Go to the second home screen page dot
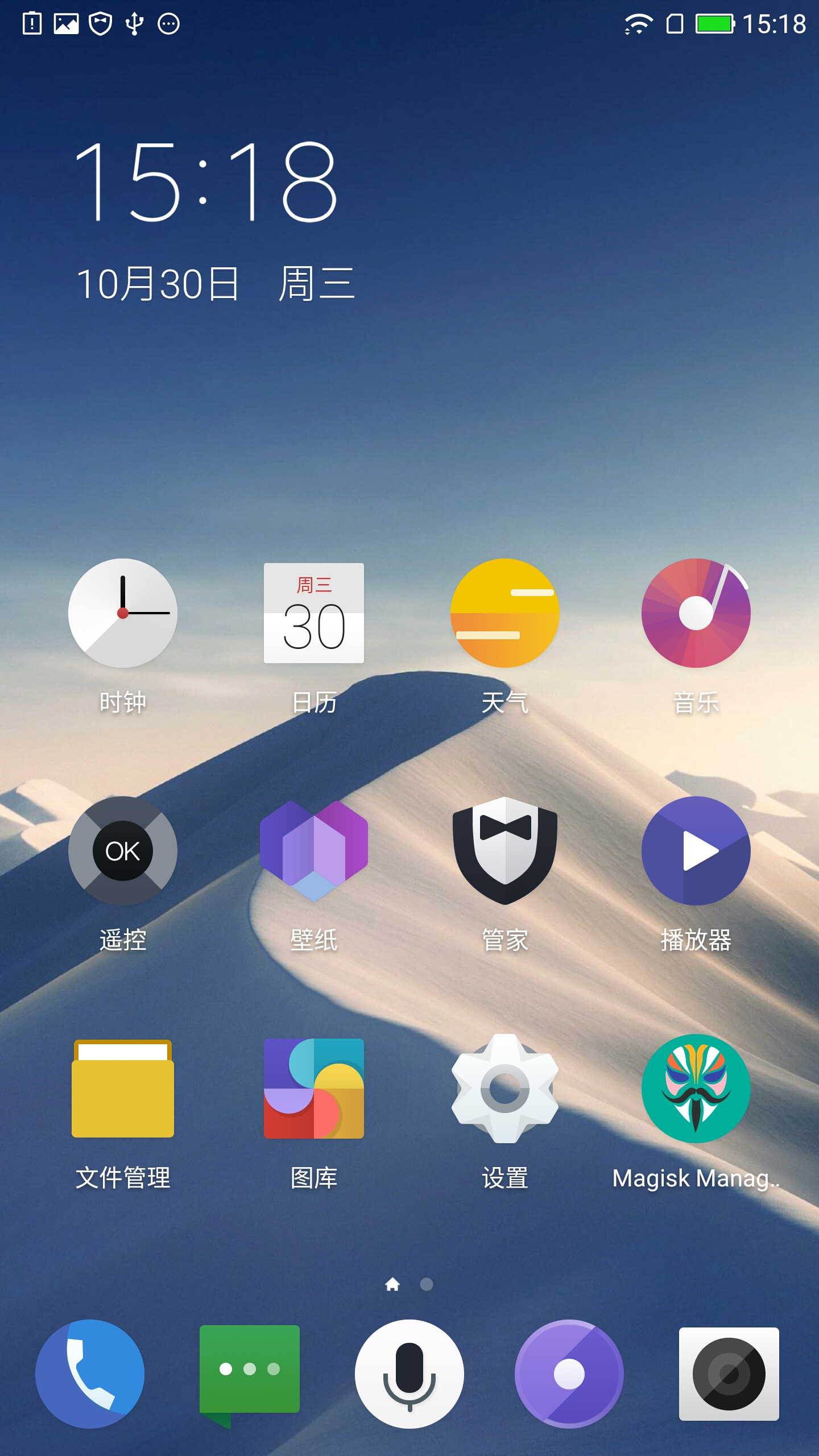The width and height of the screenshot is (819, 1456). point(427,1284)
